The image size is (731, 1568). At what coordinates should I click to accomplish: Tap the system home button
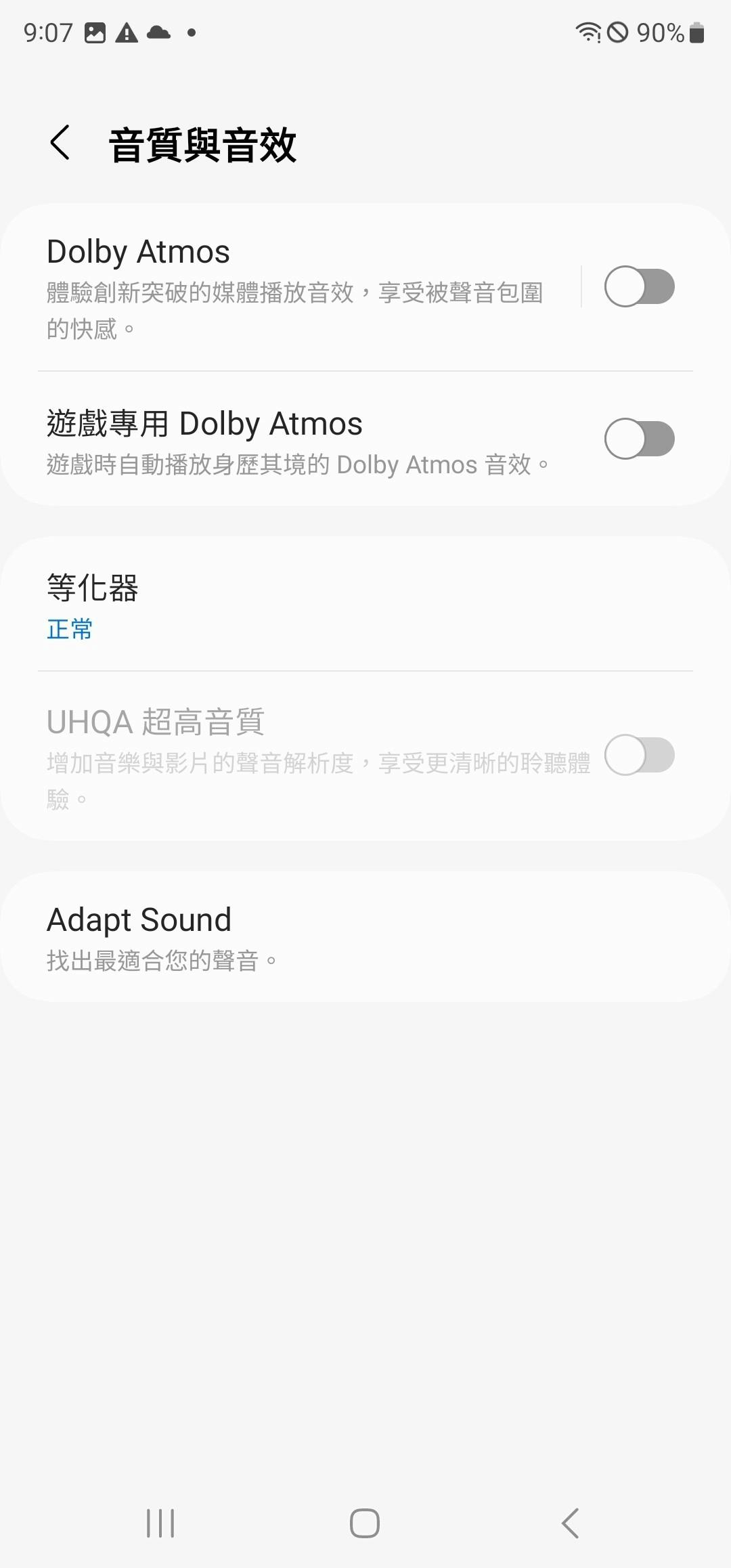tap(365, 1523)
